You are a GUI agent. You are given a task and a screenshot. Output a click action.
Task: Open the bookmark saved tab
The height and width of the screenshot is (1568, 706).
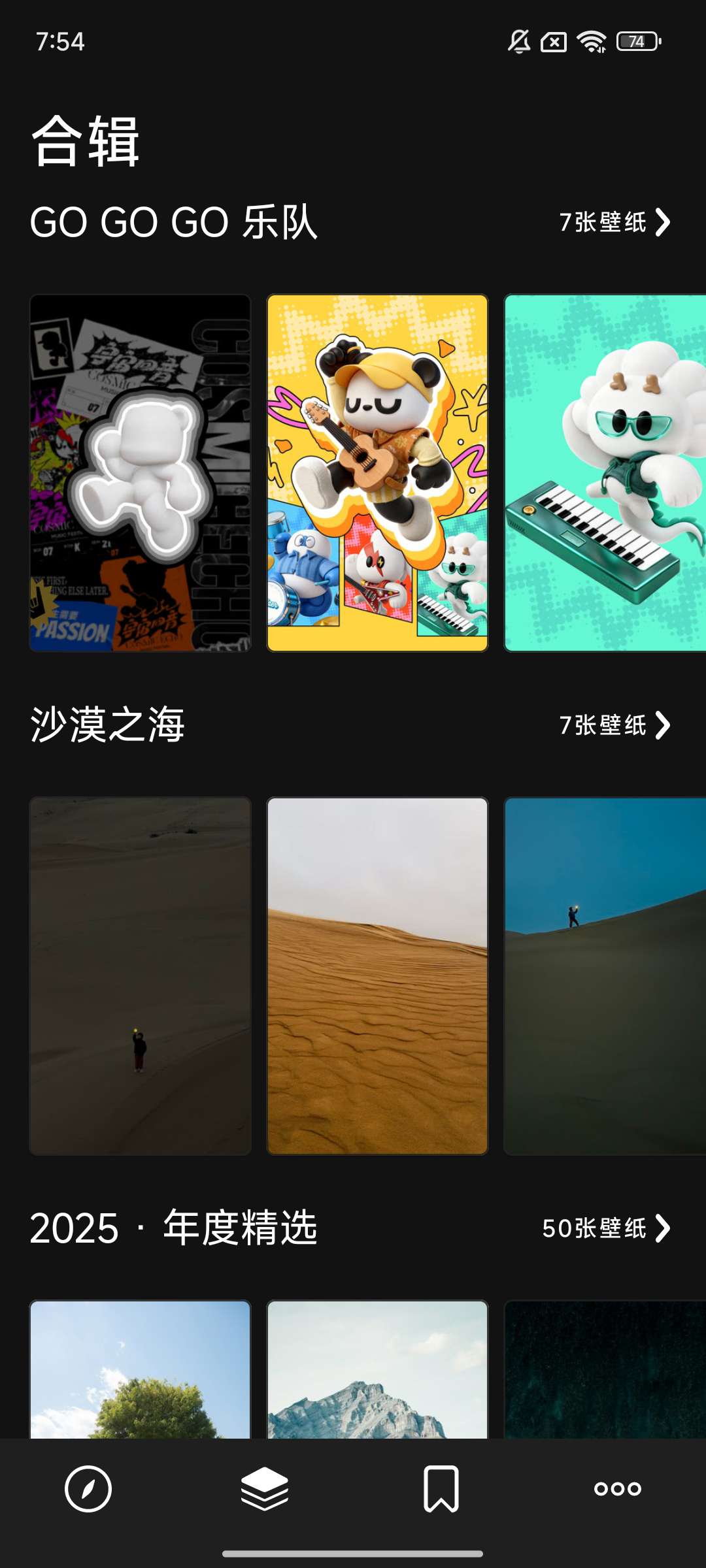441,1489
